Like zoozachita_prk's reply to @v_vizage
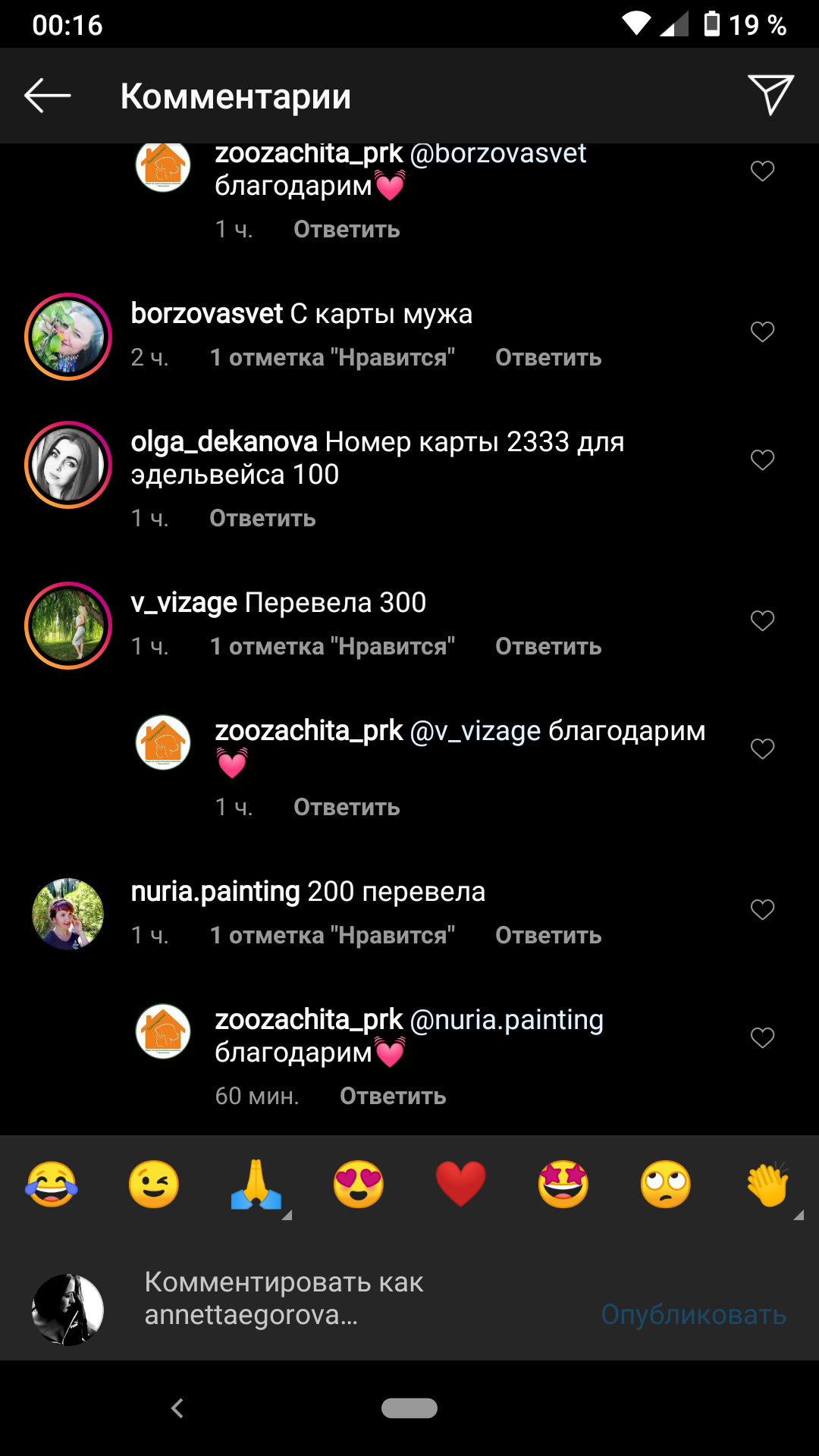The height and width of the screenshot is (1456, 819). (x=762, y=749)
